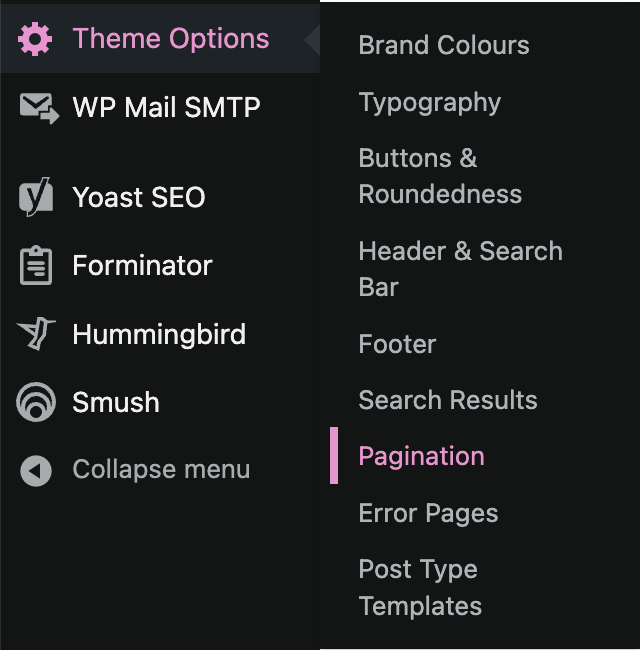Open the Hummingbird plugin
The image size is (640, 650).
coord(158,334)
